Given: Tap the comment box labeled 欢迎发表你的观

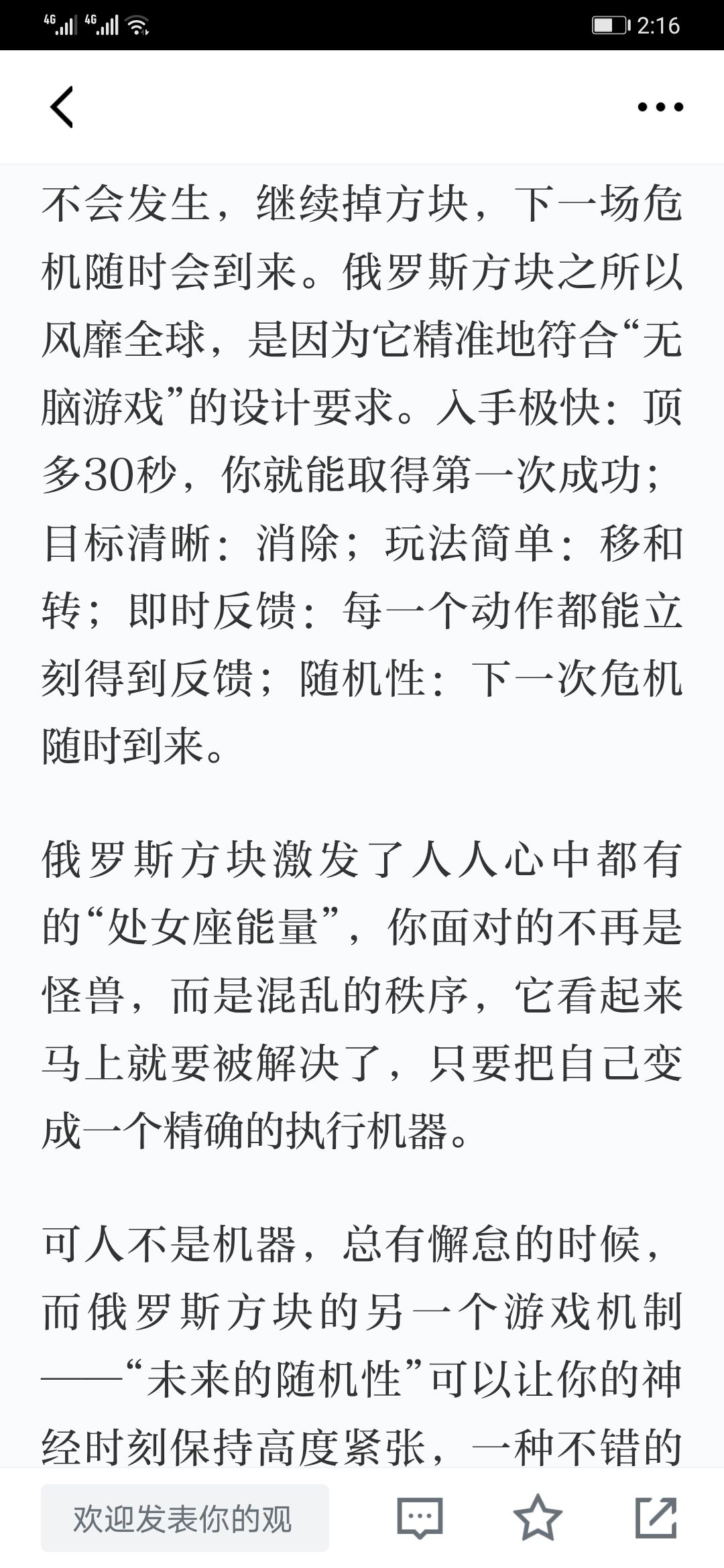Looking at the screenshot, I should [x=185, y=1518].
